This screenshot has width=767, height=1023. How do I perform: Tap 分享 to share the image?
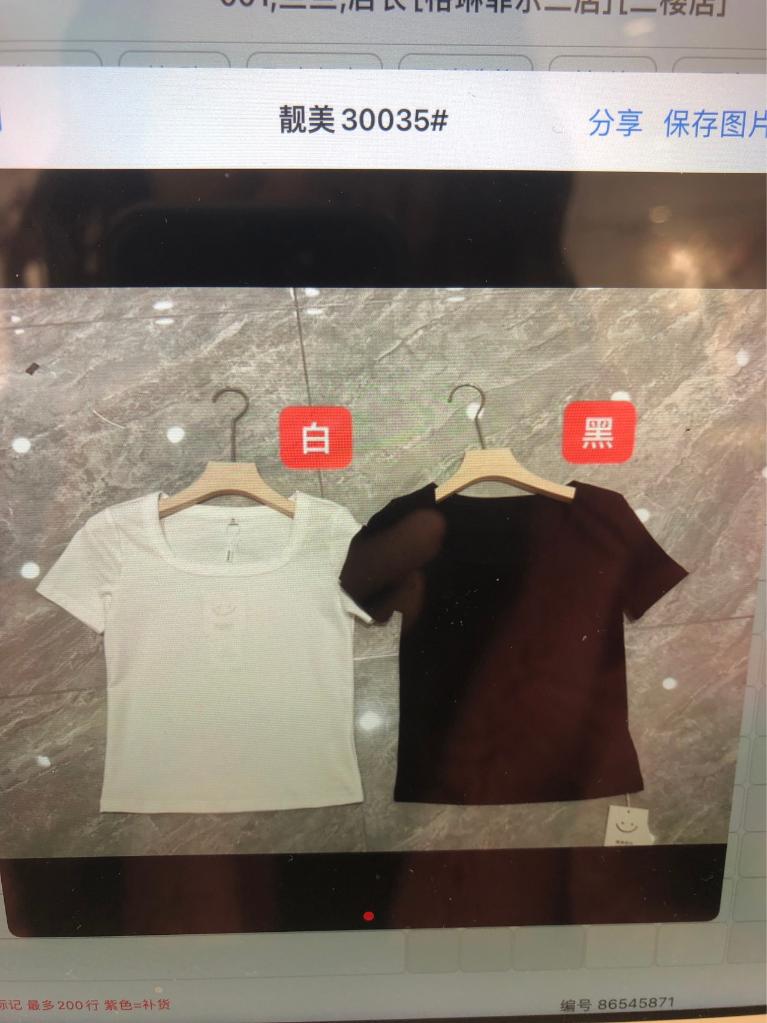pos(615,123)
